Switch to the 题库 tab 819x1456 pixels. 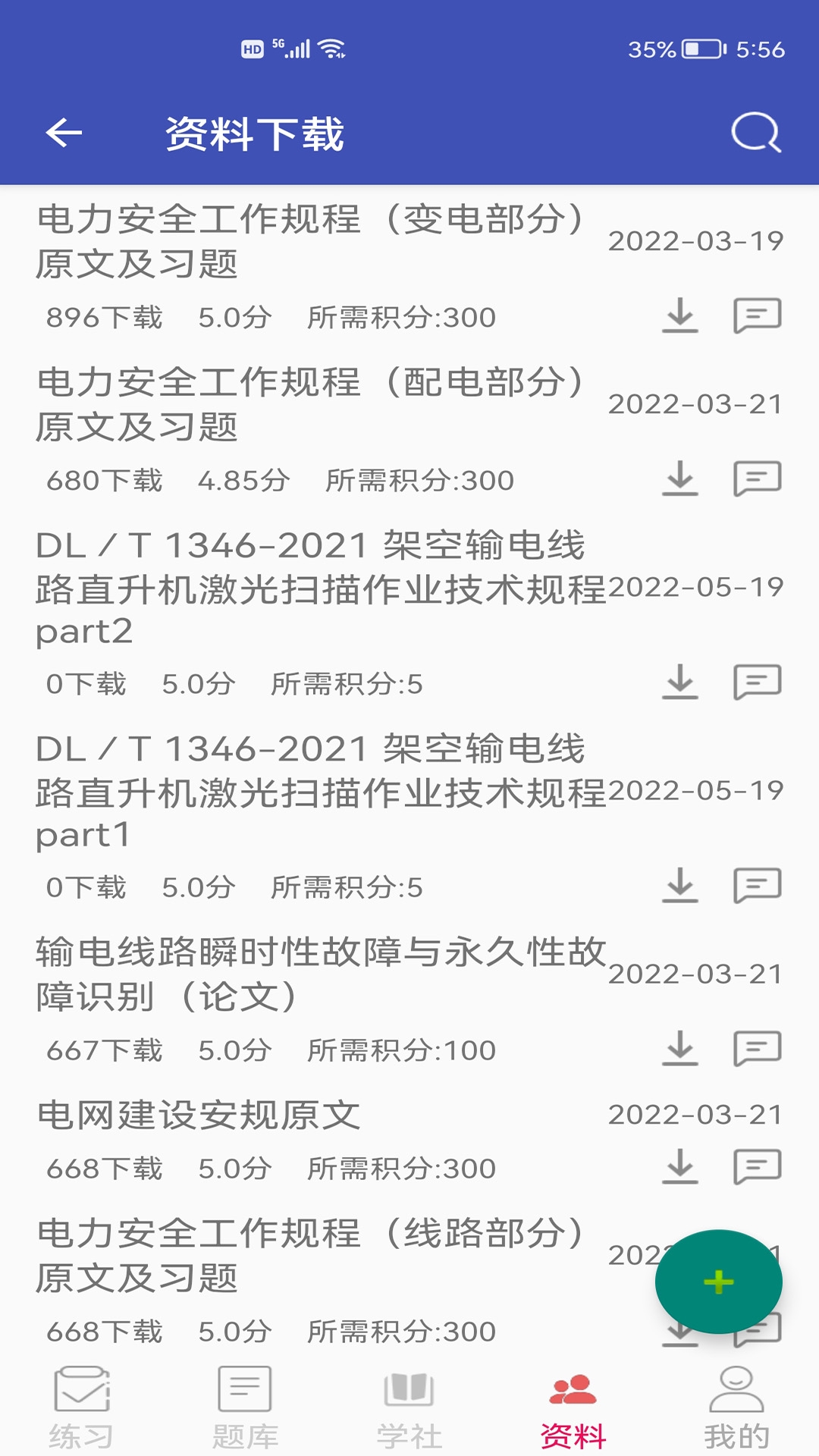[x=245, y=1408]
